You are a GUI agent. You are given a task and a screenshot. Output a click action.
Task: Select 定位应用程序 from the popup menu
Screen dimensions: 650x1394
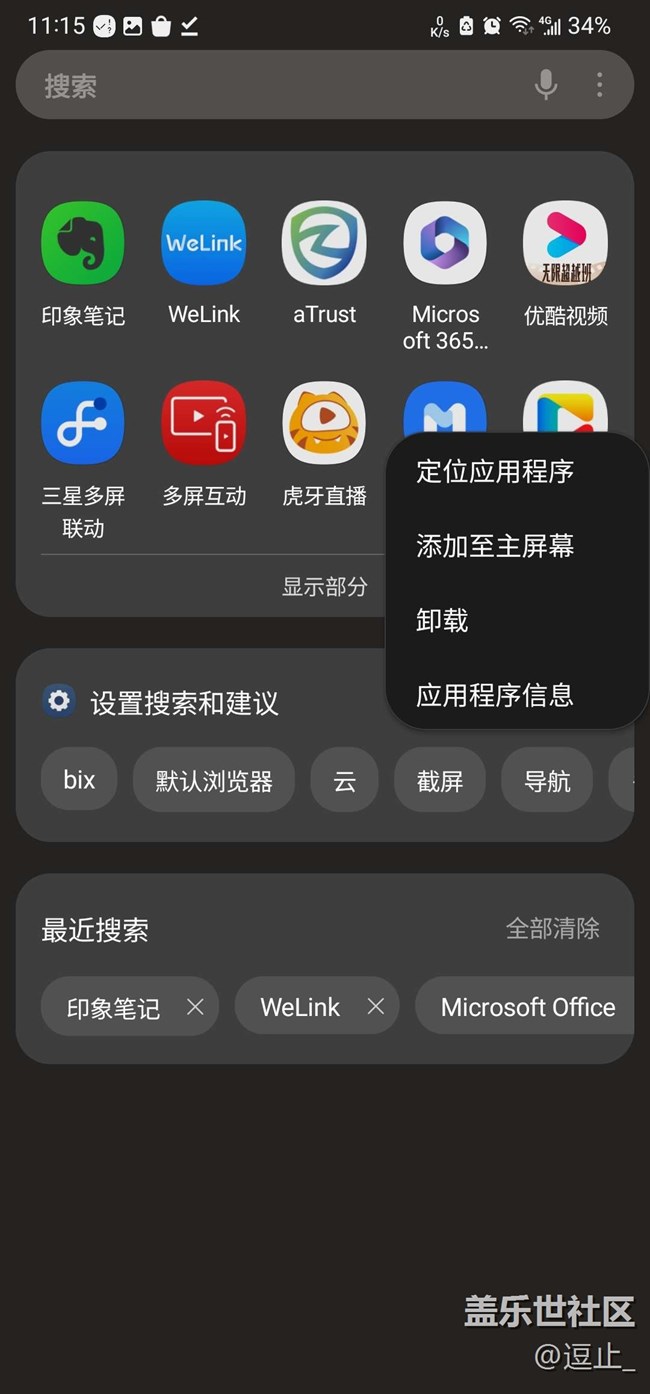(495, 471)
